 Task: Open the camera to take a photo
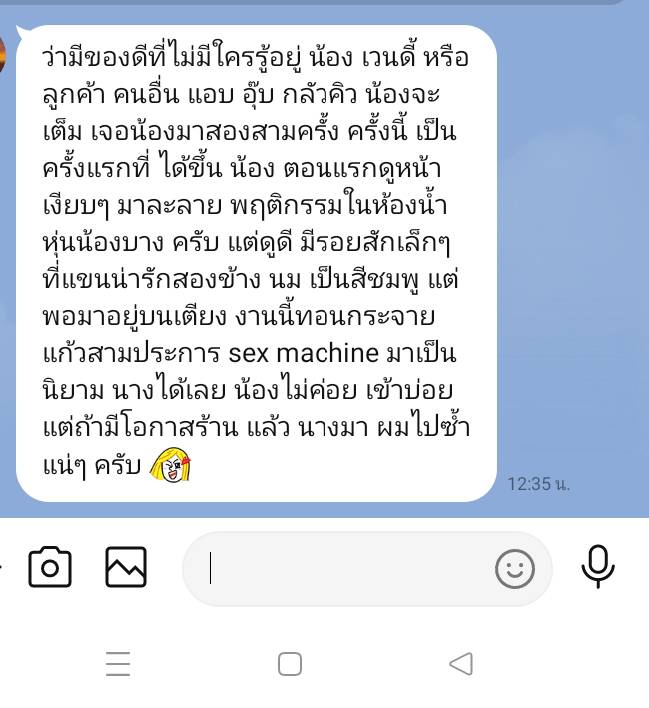[x=50, y=568]
